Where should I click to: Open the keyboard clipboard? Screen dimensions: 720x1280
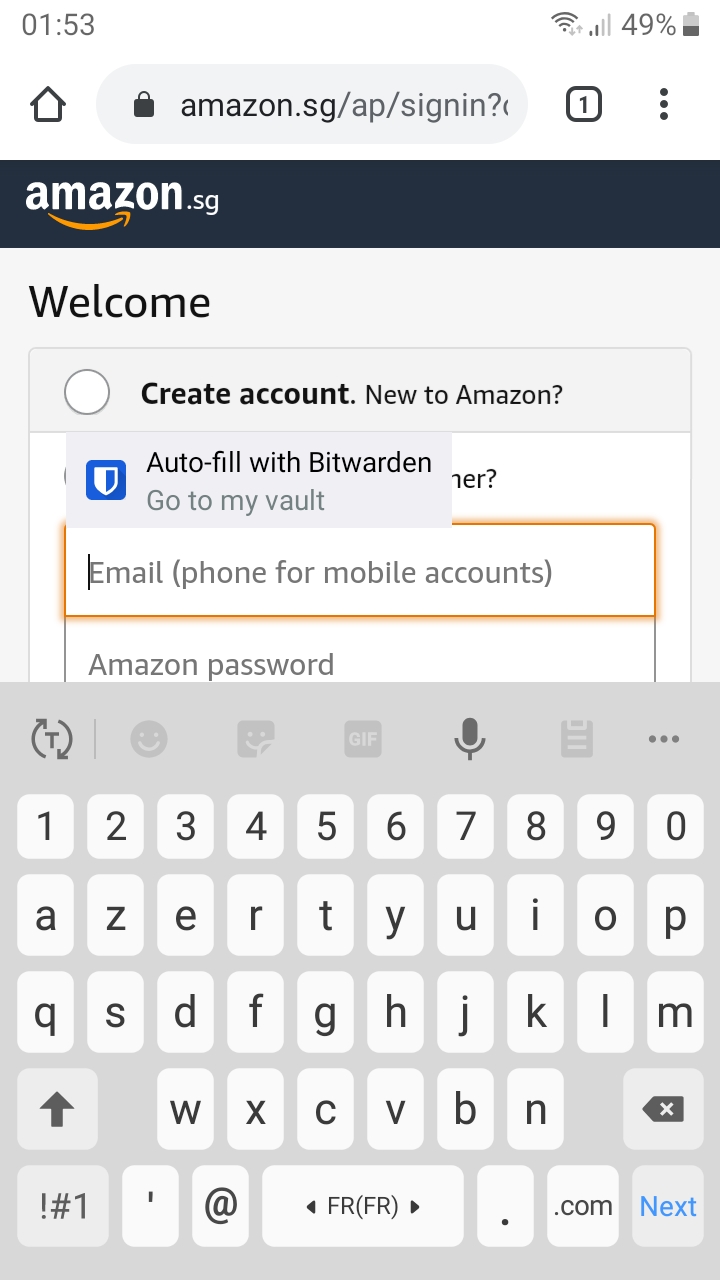coord(576,740)
